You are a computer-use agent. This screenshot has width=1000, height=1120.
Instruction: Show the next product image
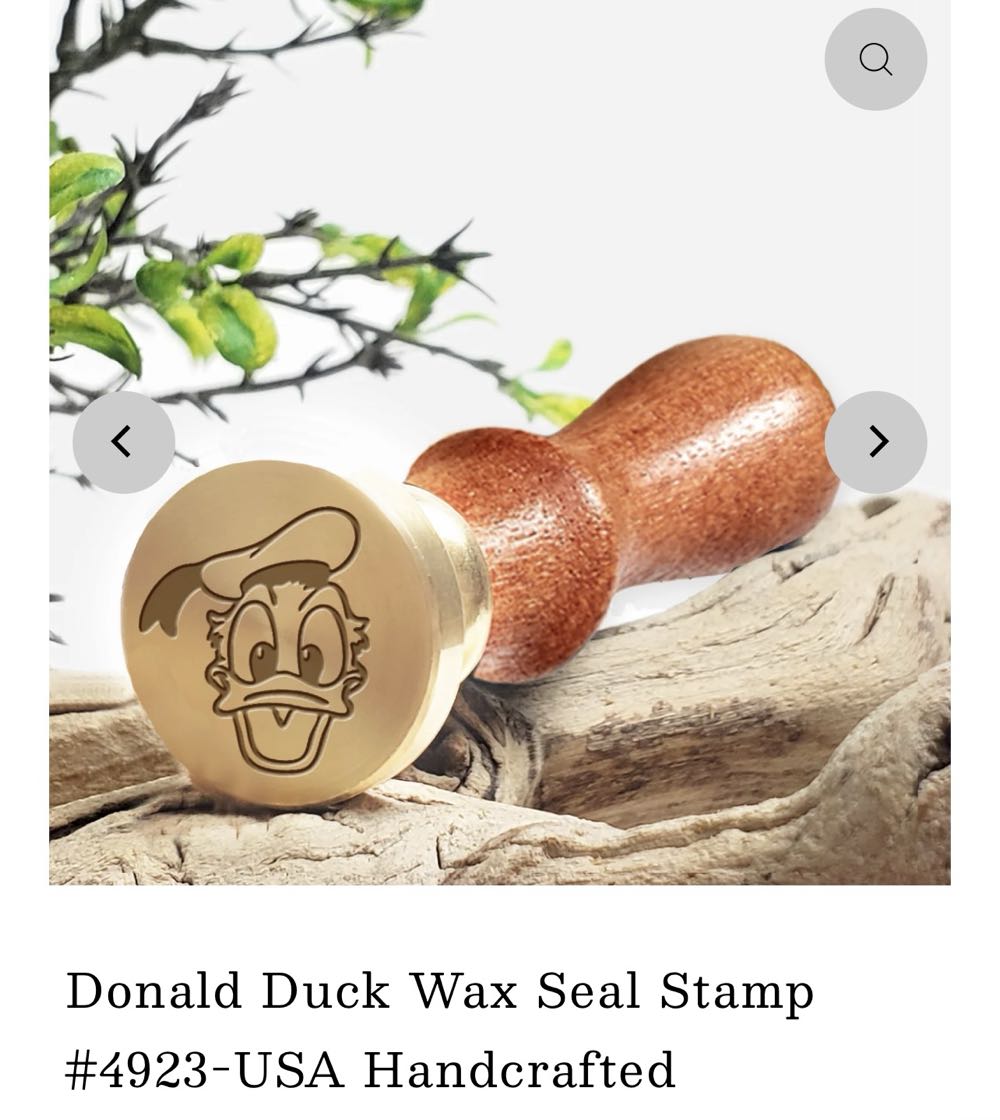click(x=875, y=441)
